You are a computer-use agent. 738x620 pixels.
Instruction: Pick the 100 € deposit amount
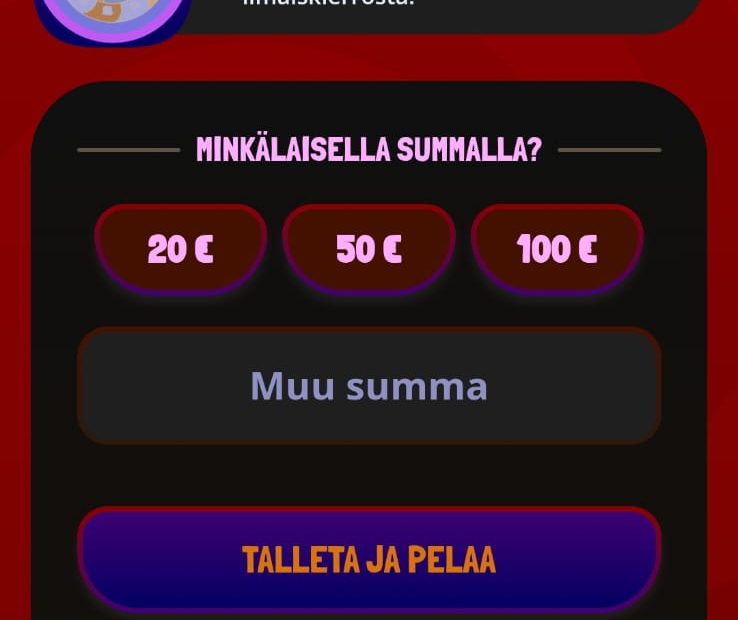tap(557, 248)
